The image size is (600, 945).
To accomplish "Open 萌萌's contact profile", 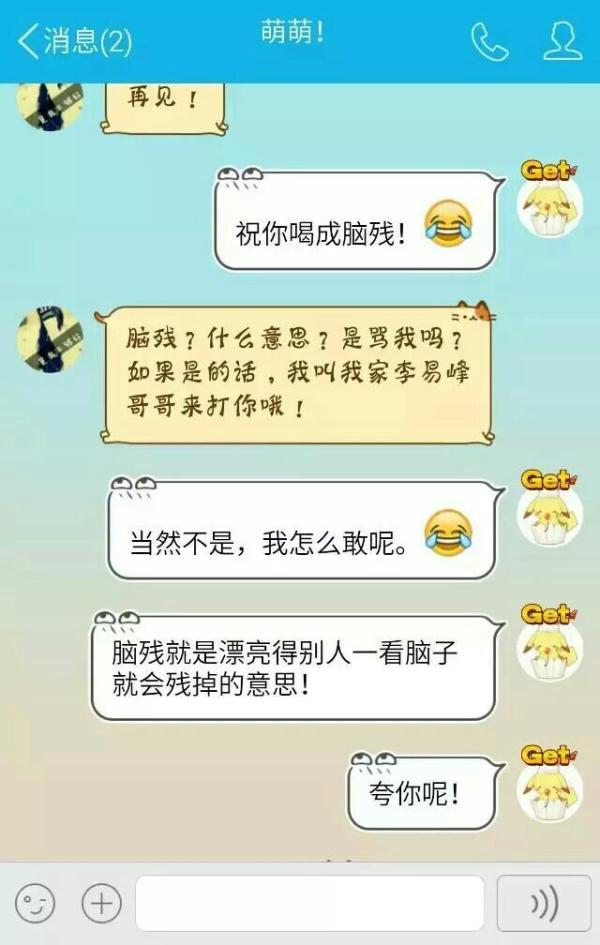I will pos(562,41).
